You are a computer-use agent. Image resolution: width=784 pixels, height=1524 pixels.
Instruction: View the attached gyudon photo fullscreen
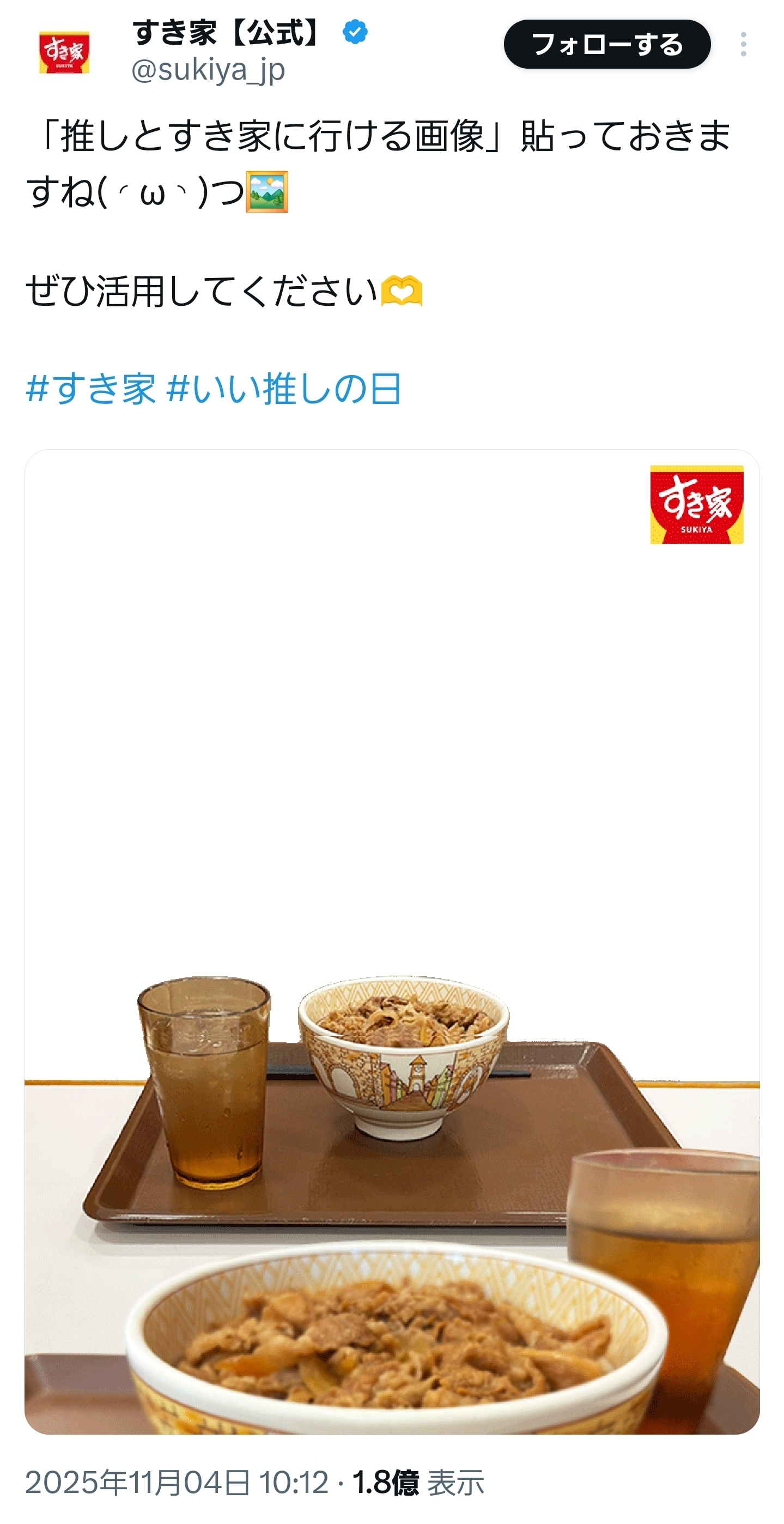tap(391, 941)
